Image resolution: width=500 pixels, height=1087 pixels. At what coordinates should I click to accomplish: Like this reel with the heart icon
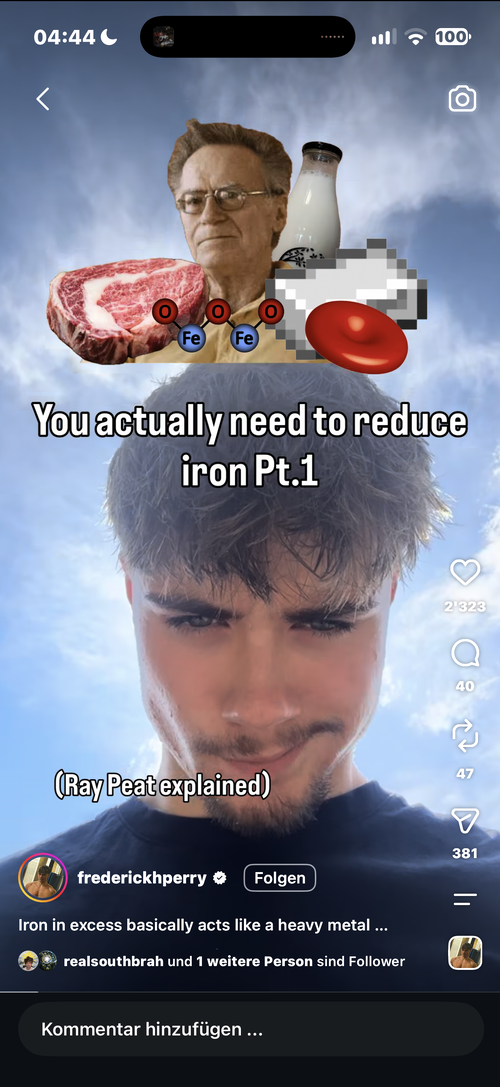click(x=465, y=572)
